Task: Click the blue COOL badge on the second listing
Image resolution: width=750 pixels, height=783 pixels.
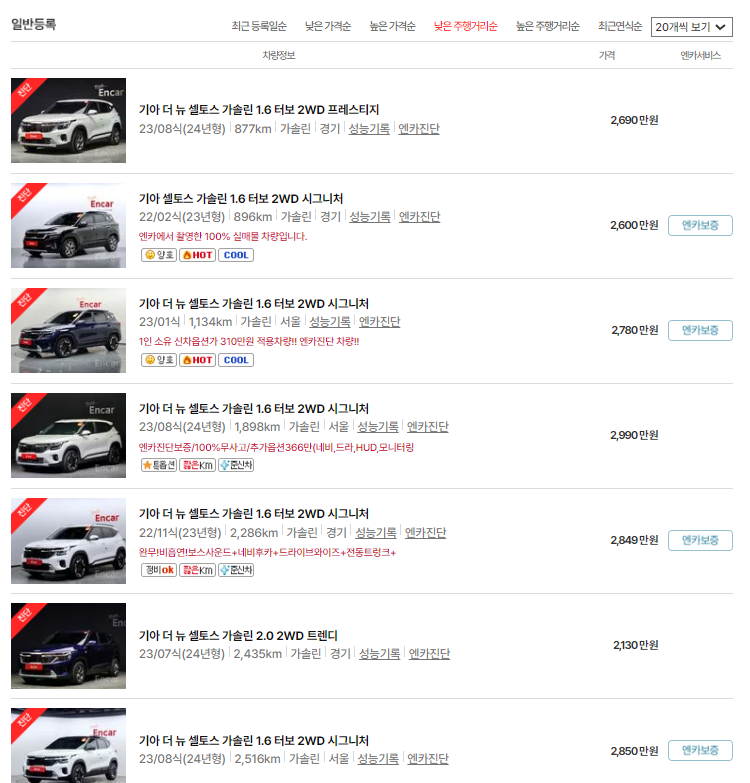Action: pyautogui.click(x=236, y=255)
